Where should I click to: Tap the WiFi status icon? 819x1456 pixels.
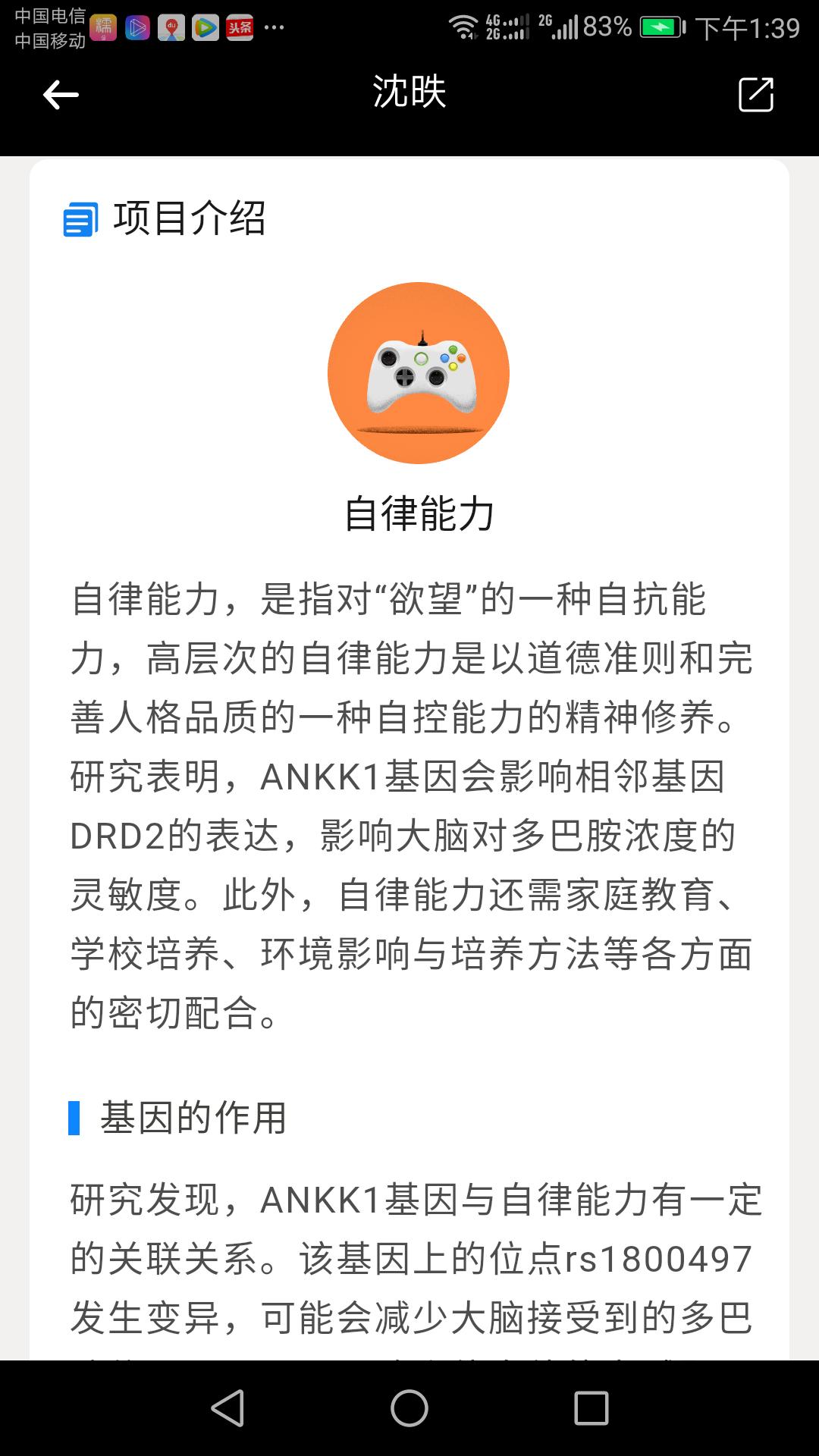464,25
